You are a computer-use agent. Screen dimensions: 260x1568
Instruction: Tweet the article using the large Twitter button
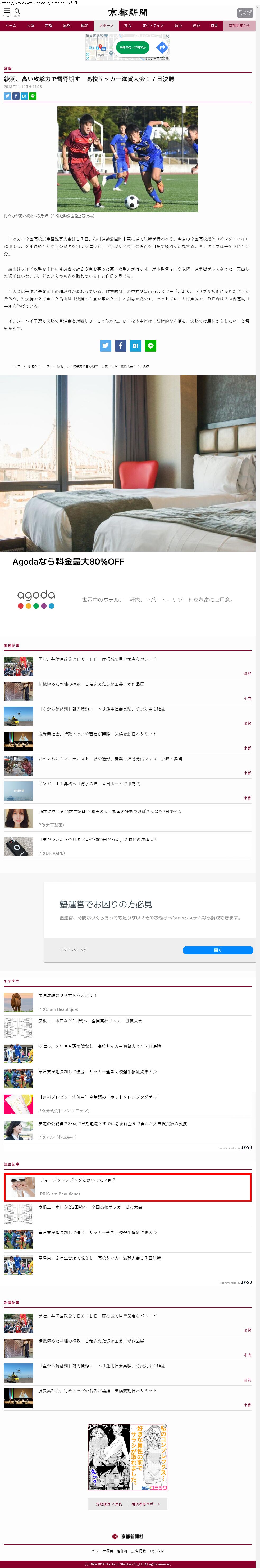click(x=106, y=346)
